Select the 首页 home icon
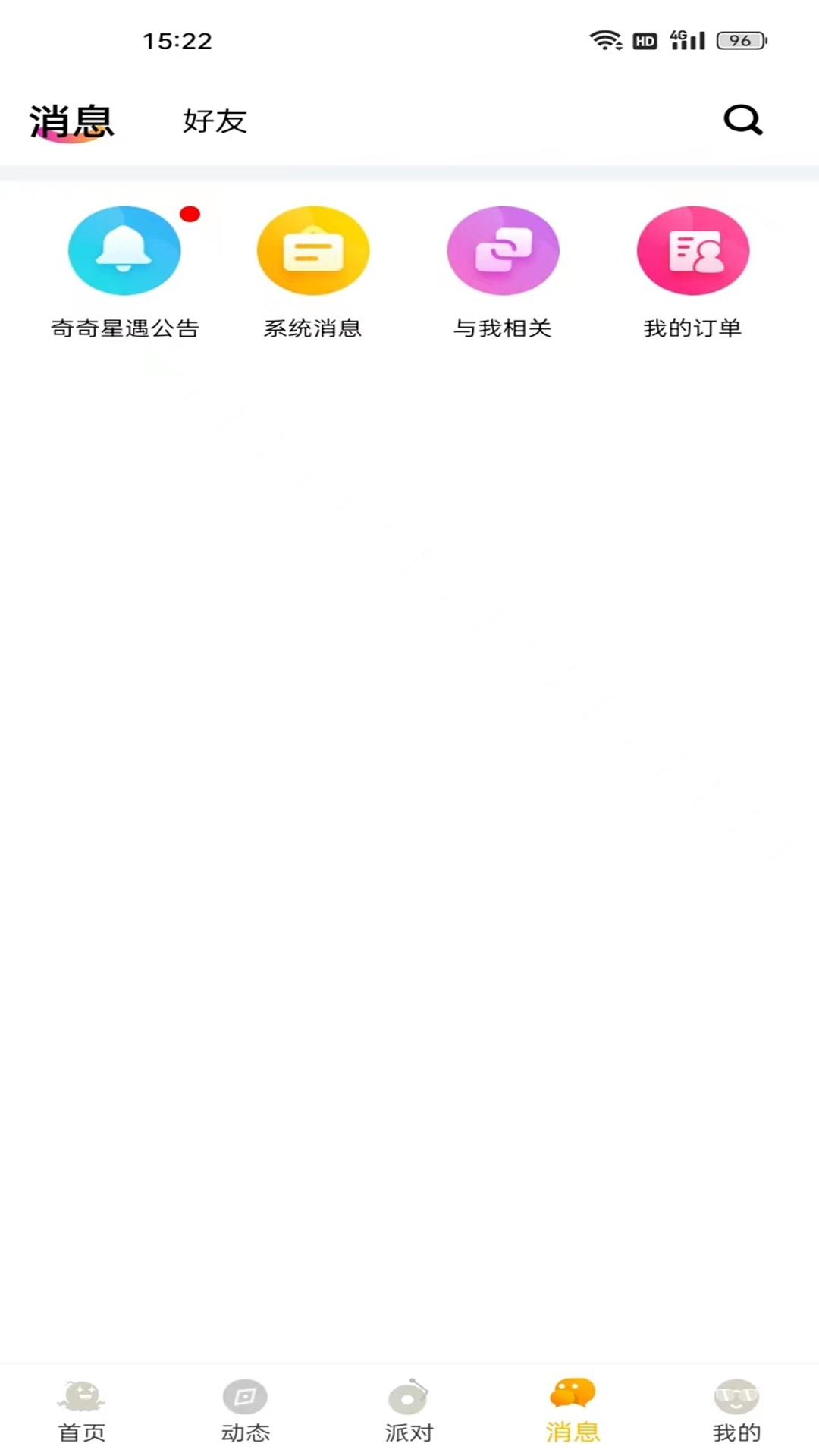Screen dimensions: 819x1456 point(81,1398)
